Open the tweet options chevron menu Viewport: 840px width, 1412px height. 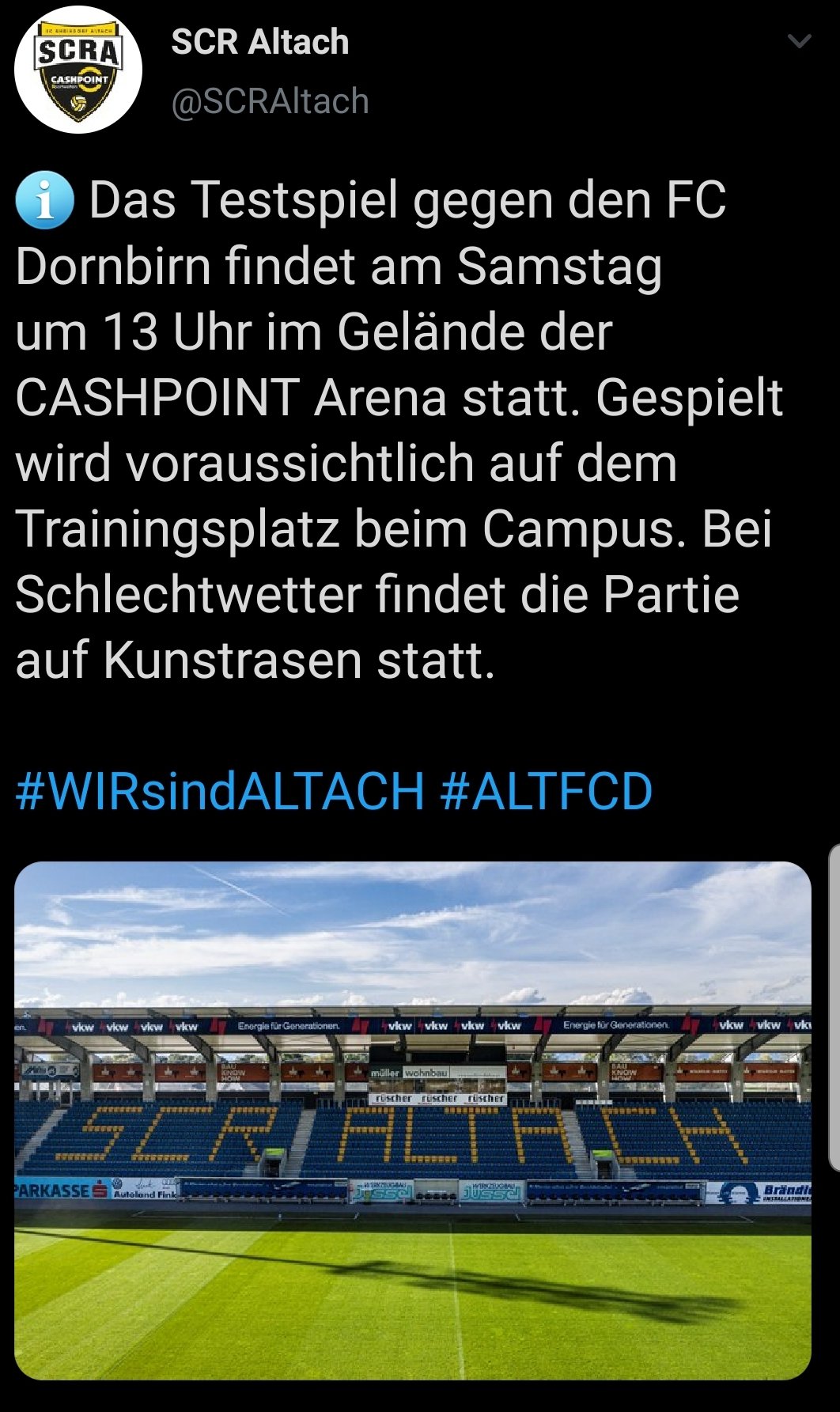[x=800, y=41]
